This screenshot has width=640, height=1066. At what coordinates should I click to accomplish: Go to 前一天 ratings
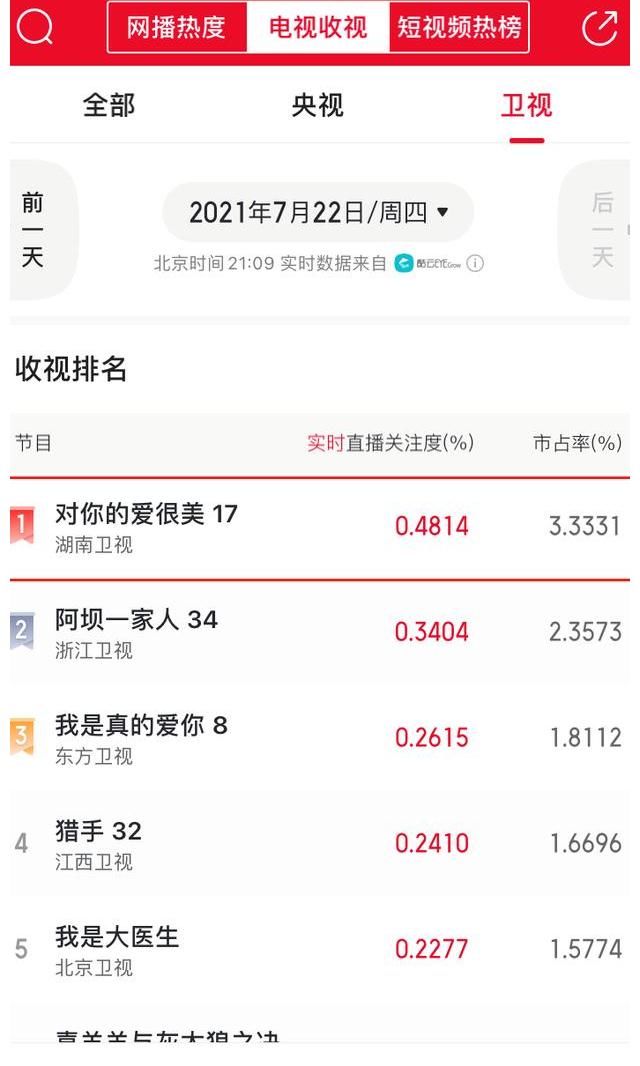click(34, 230)
